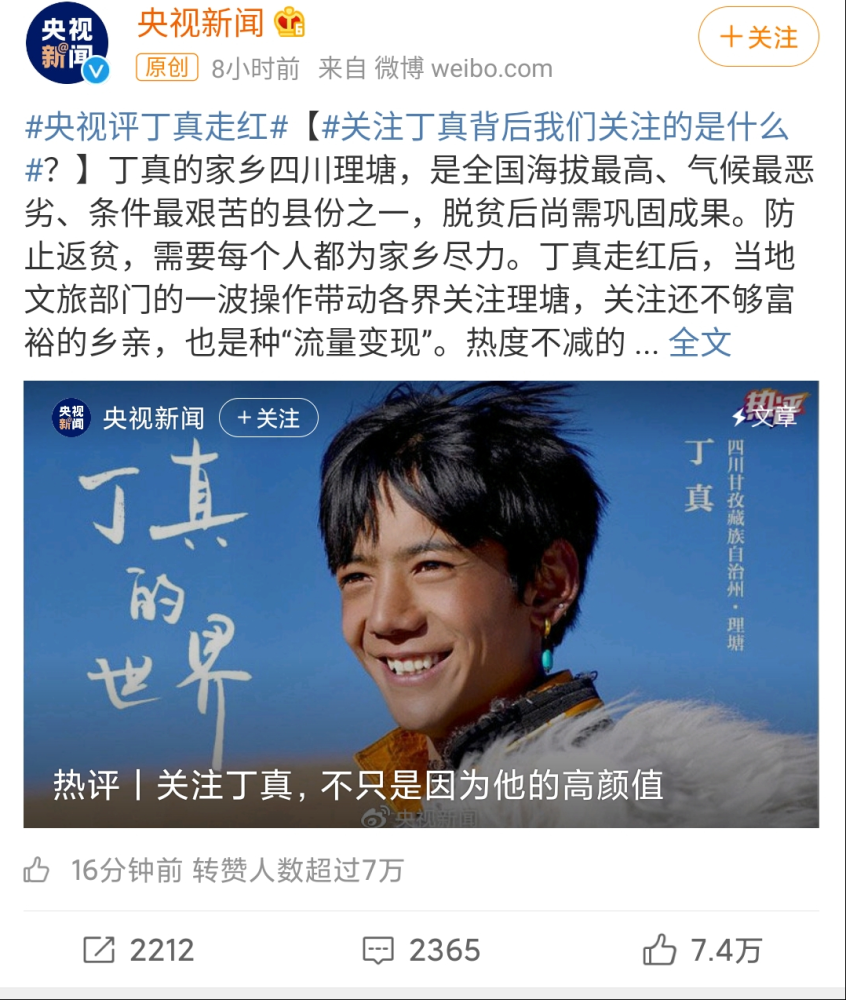Tap the 关注 button inside the article card
This screenshot has height=1000, width=846.
[268, 418]
